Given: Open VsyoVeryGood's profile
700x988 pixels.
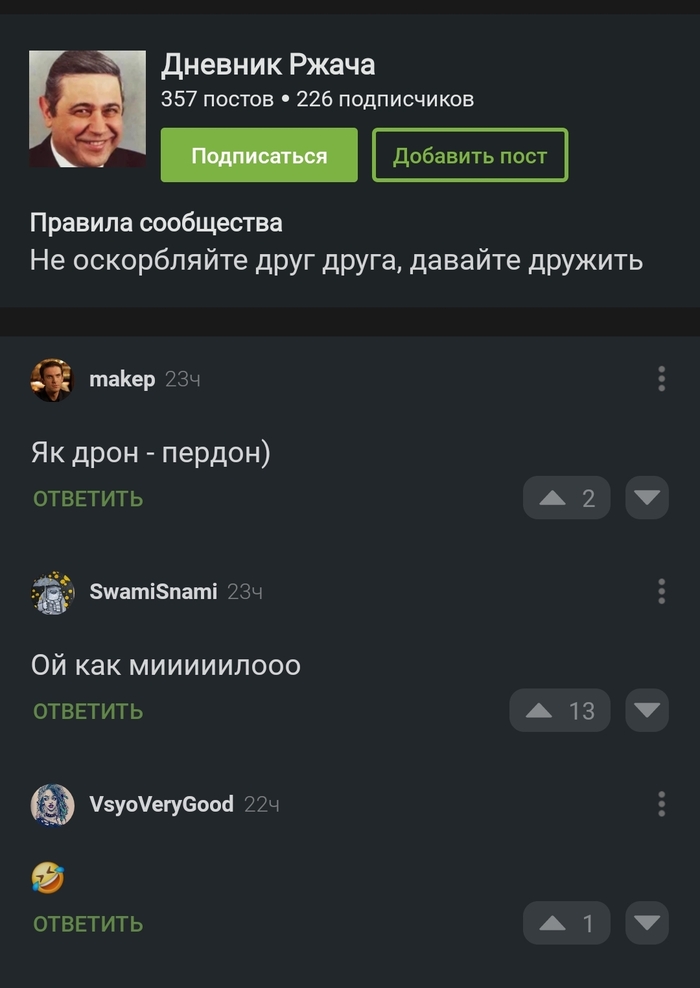Looking at the screenshot, I should click(52, 805).
